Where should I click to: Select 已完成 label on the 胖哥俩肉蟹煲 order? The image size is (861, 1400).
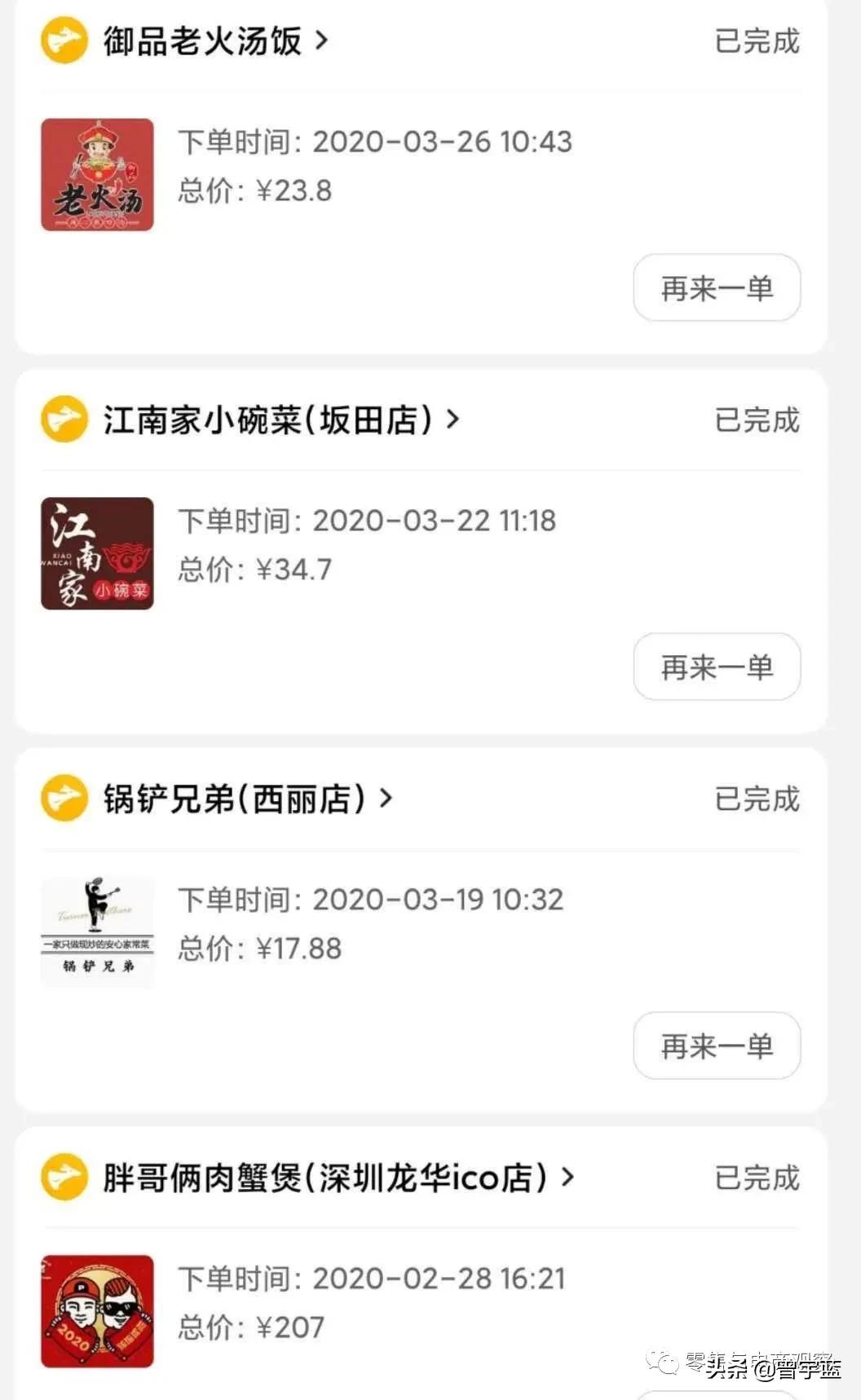pyautogui.click(x=757, y=1177)
